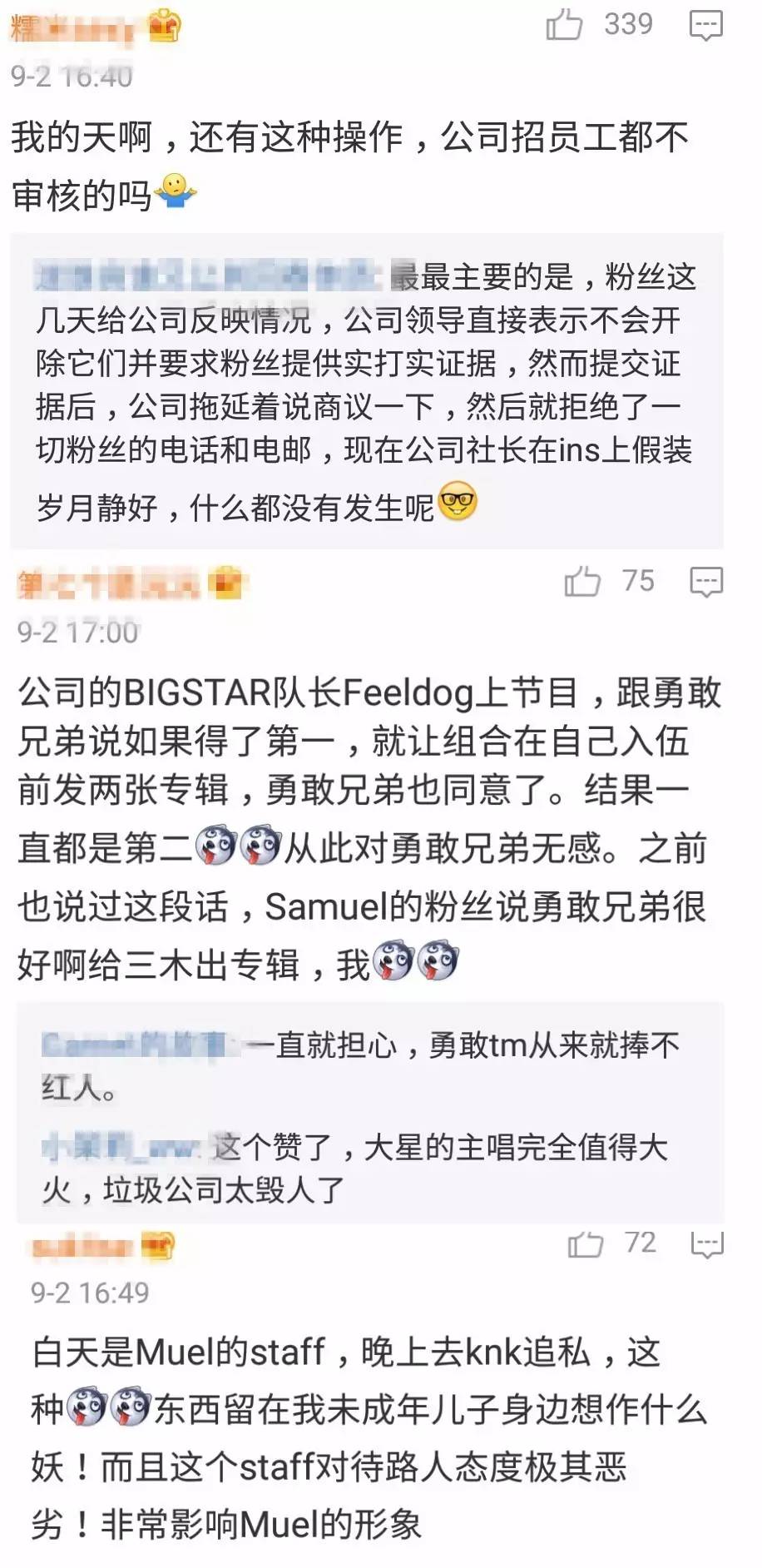Reply to the comment about Muel's staff
This screenshot has width=762, height=1568.
pos(707,1244)
